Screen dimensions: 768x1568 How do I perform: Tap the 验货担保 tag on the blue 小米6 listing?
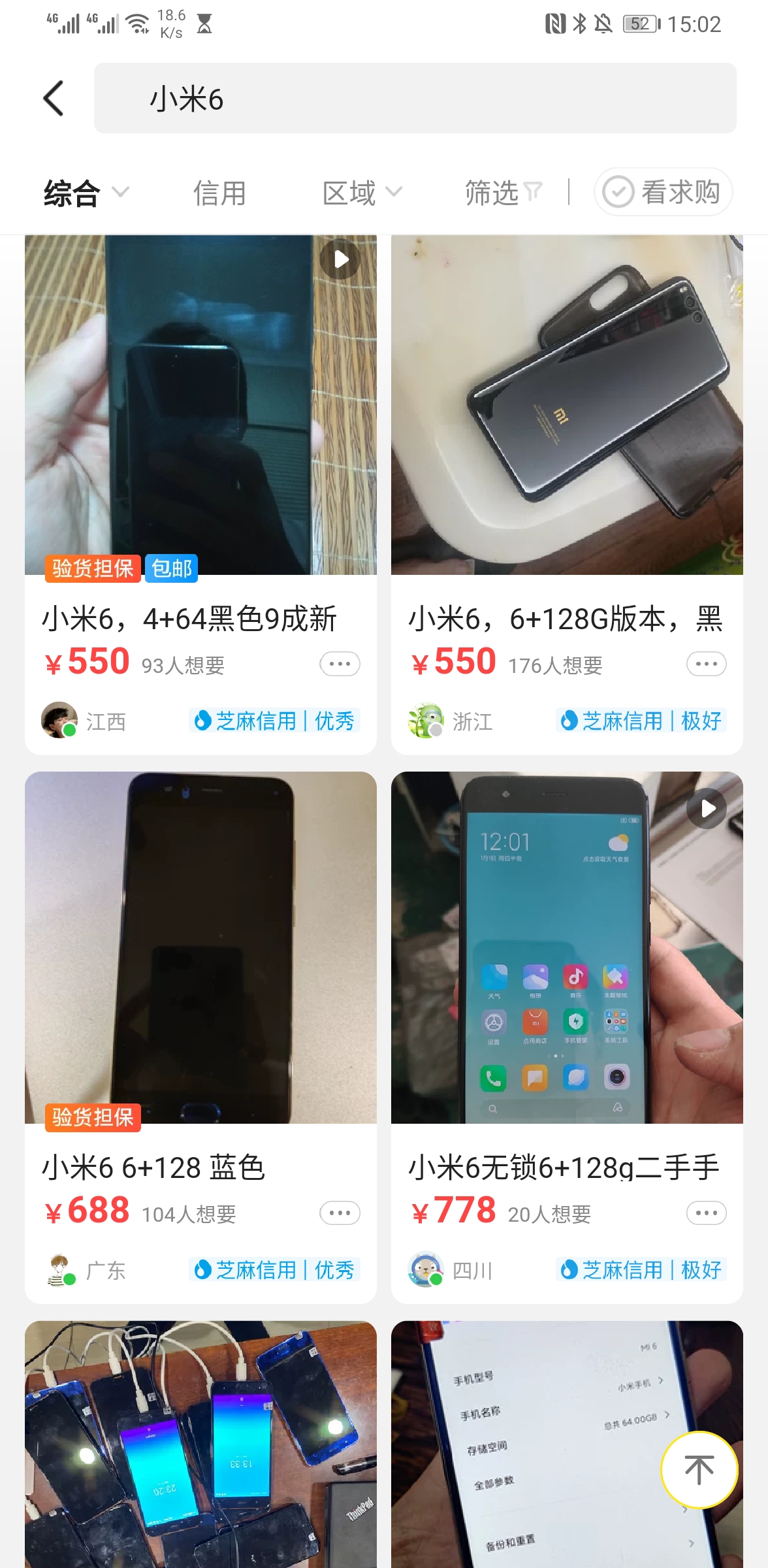[92, 1119]
